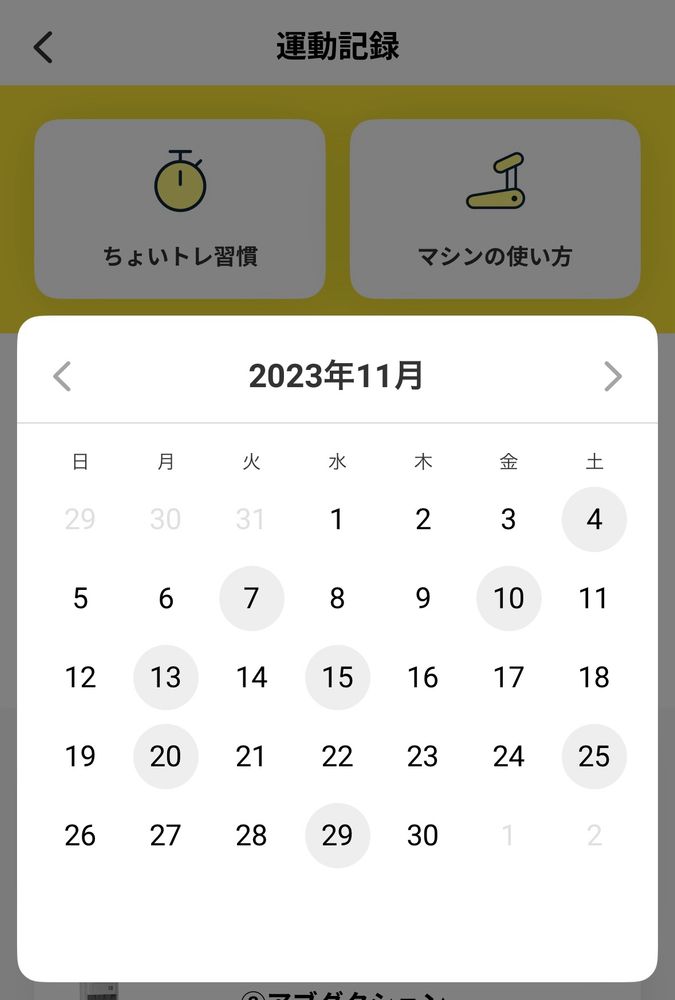Tap November 5 date cell
675x1000 pixels.
coord(80,598)
